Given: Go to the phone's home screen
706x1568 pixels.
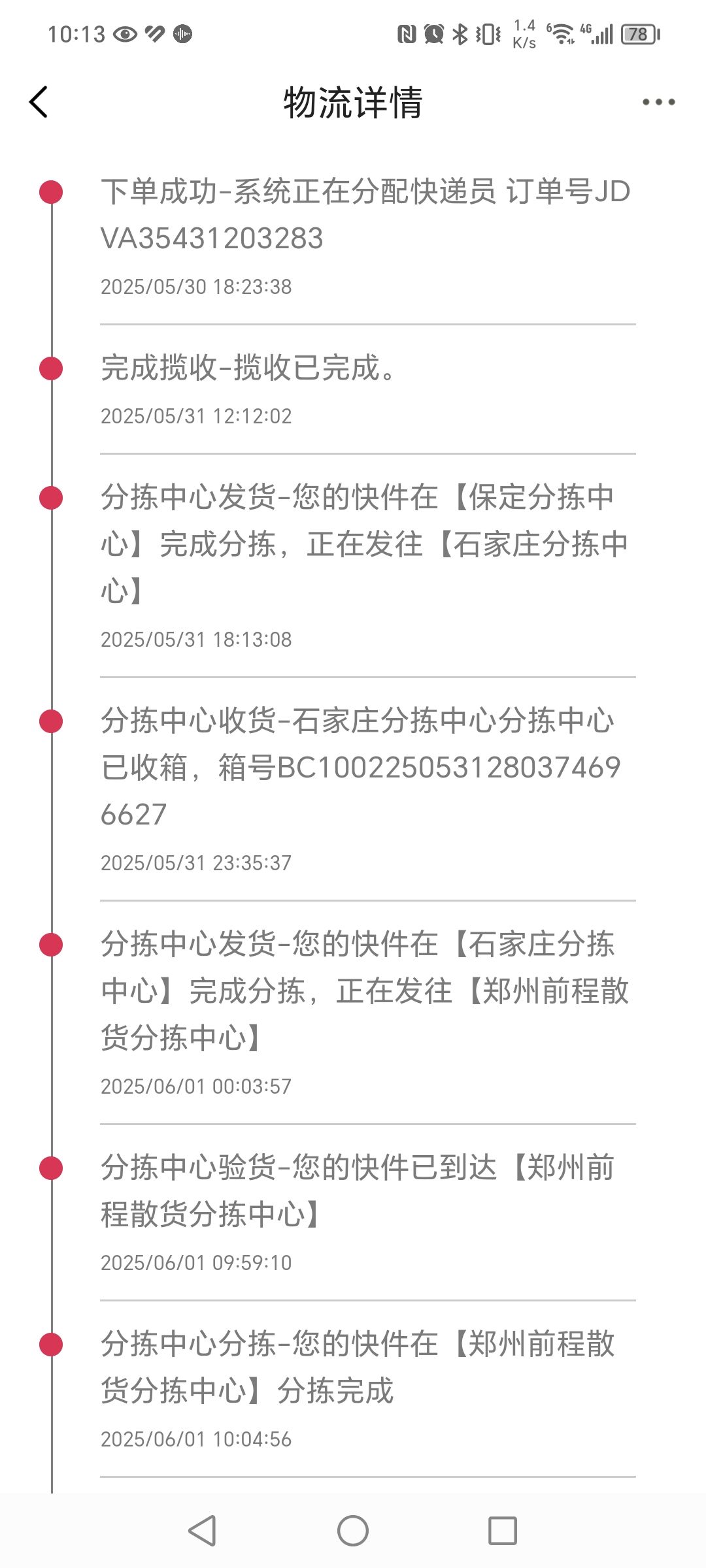Looking at the screenshot, I should click(x=353, y=1530).
